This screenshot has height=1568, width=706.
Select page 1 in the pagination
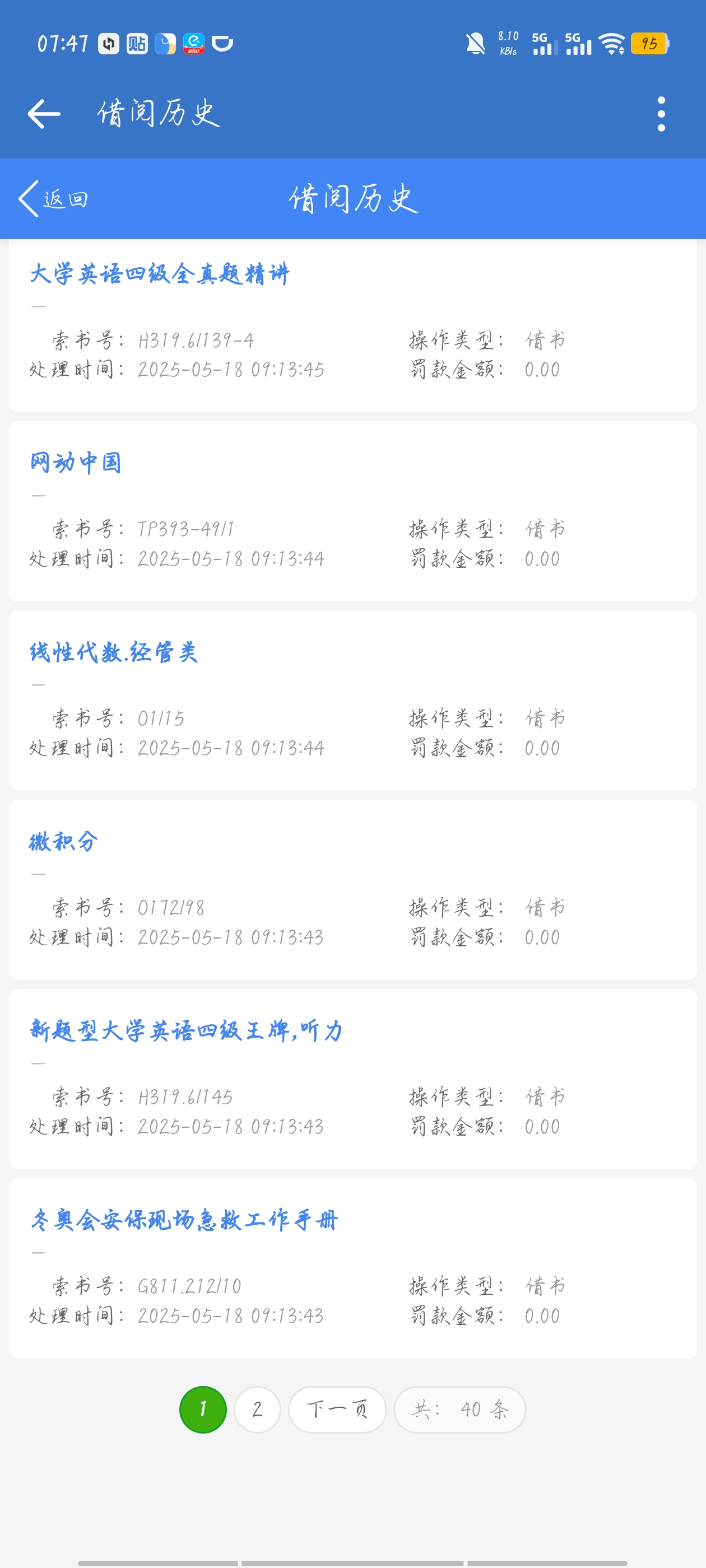click(x=203, y=1409)
